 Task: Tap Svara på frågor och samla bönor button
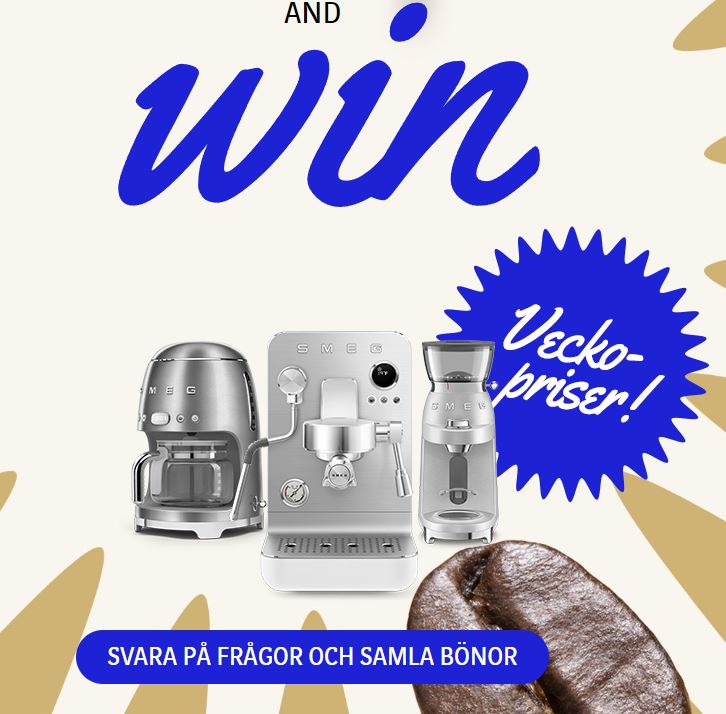pos(312,657)
